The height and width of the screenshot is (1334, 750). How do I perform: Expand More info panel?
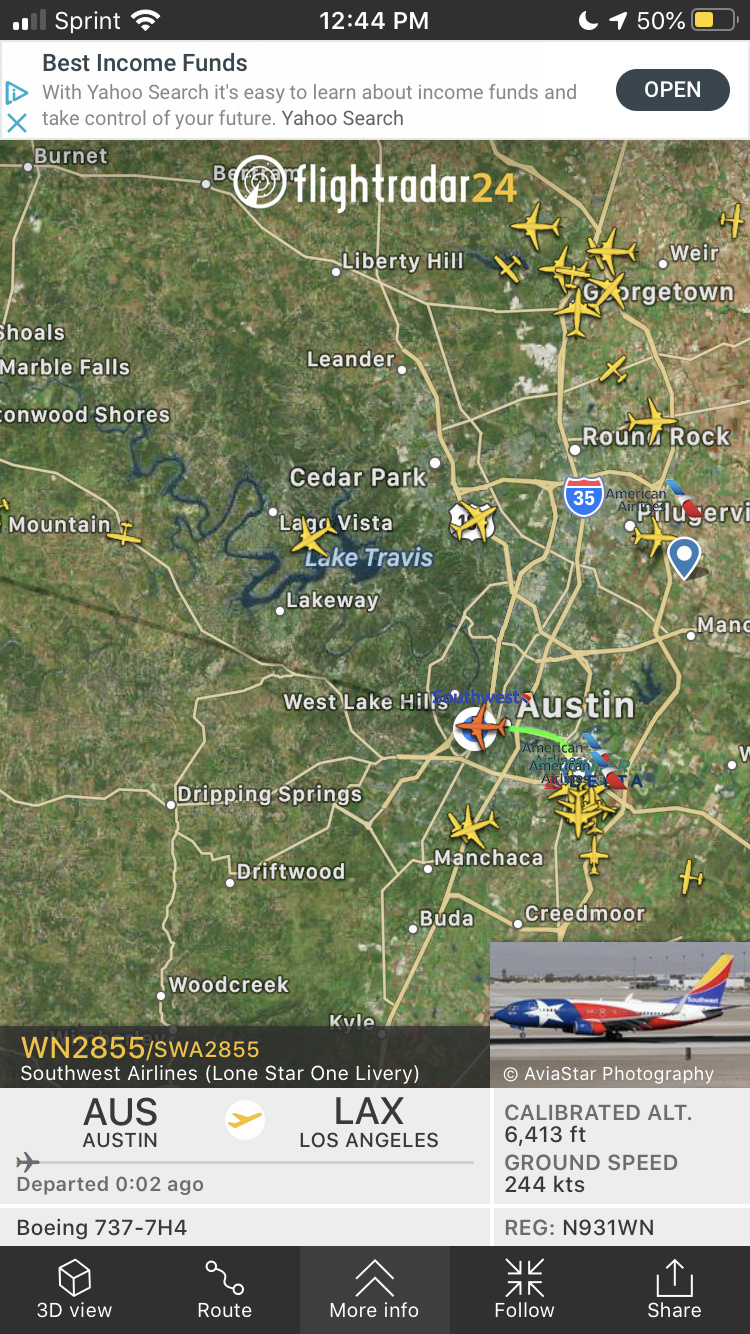click(x=375, y=1289)
